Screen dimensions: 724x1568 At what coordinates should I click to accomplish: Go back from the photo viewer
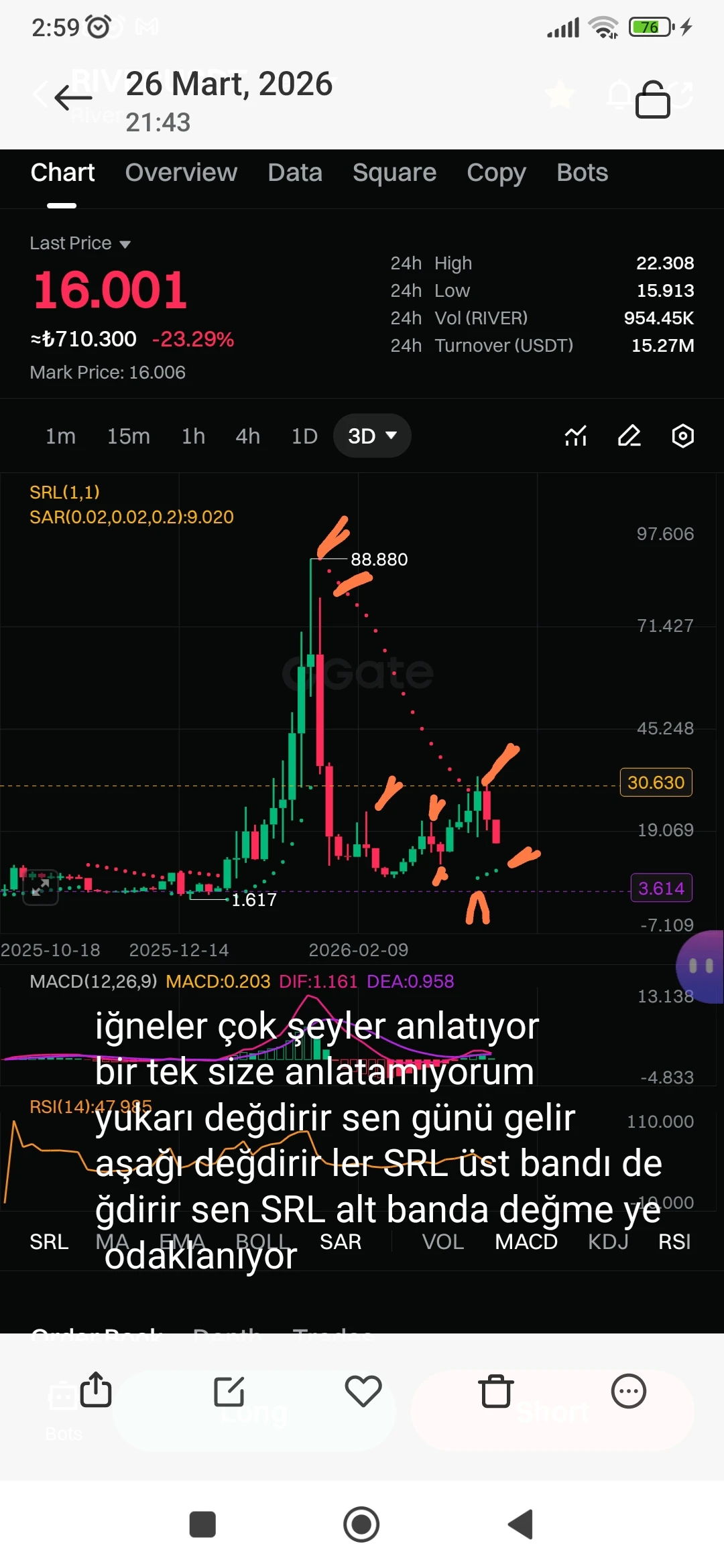[x=73, y=98]
